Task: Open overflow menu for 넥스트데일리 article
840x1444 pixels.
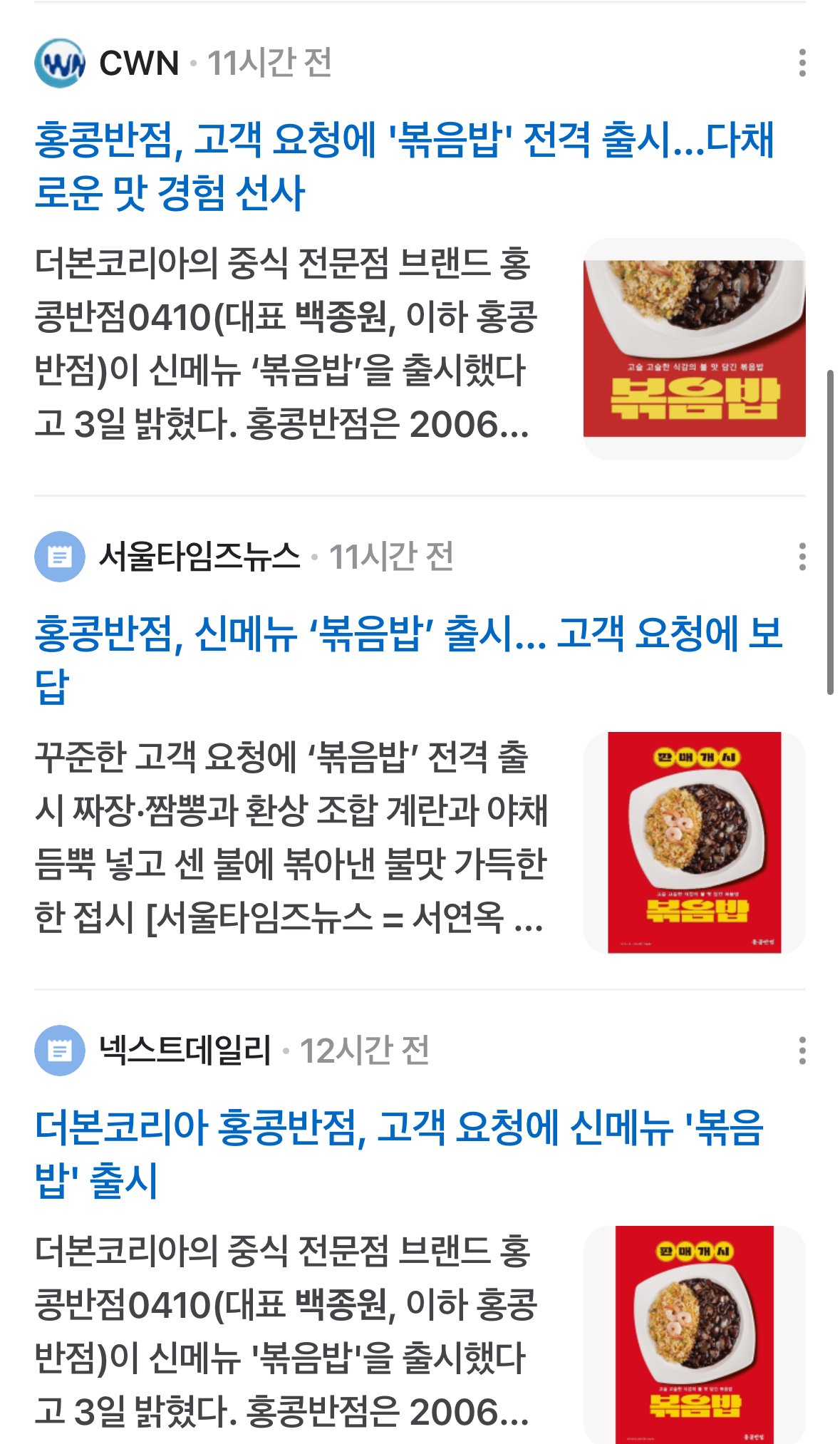Action: coord(802,1051)
